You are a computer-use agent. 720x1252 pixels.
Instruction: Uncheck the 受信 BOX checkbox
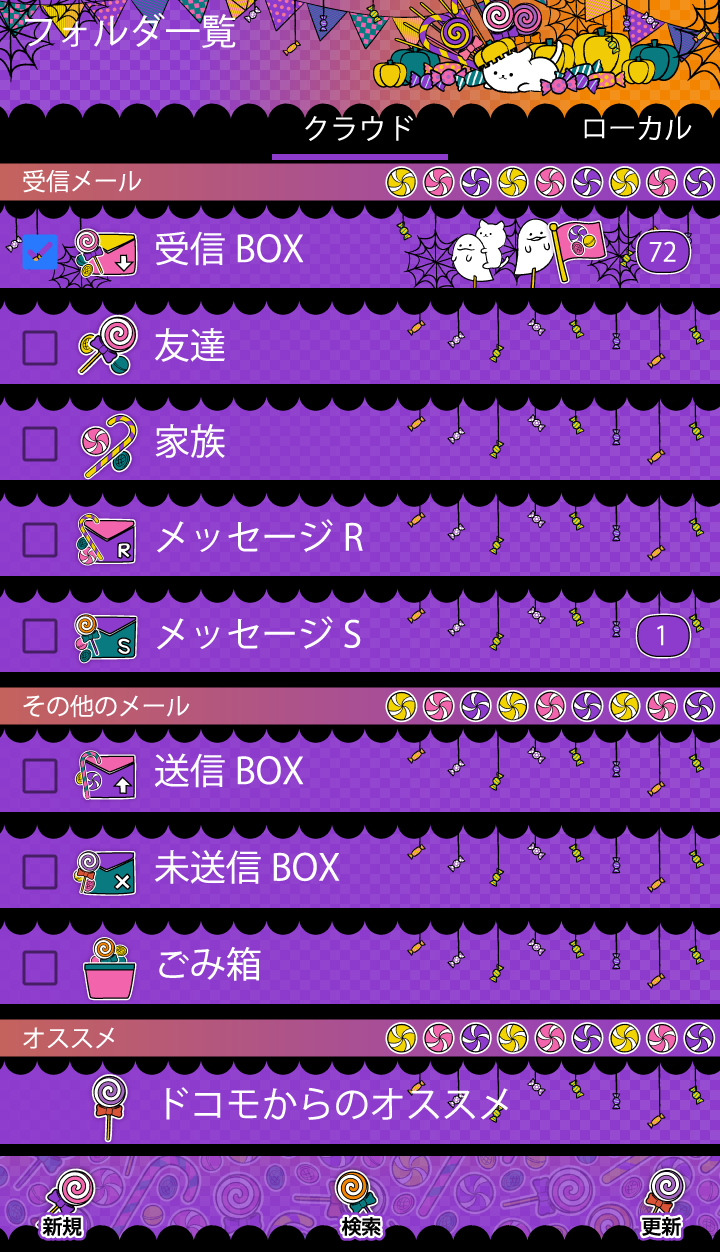click(x=40, y=252)
